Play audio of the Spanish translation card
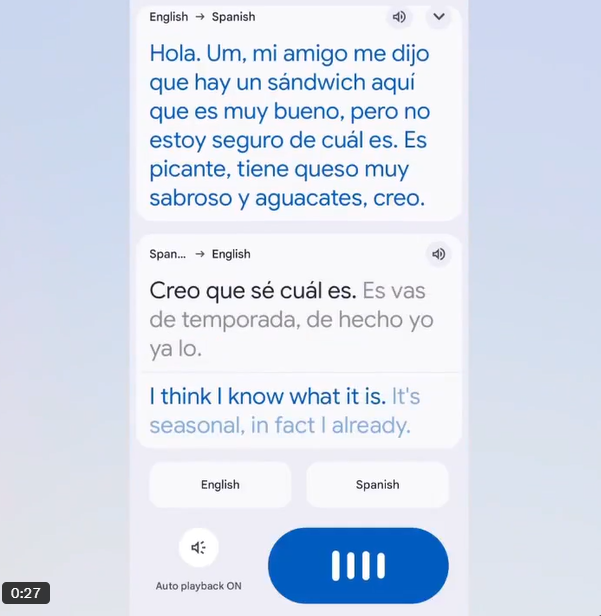This screenshot has width=601, height=616. (x=399, y=17)
